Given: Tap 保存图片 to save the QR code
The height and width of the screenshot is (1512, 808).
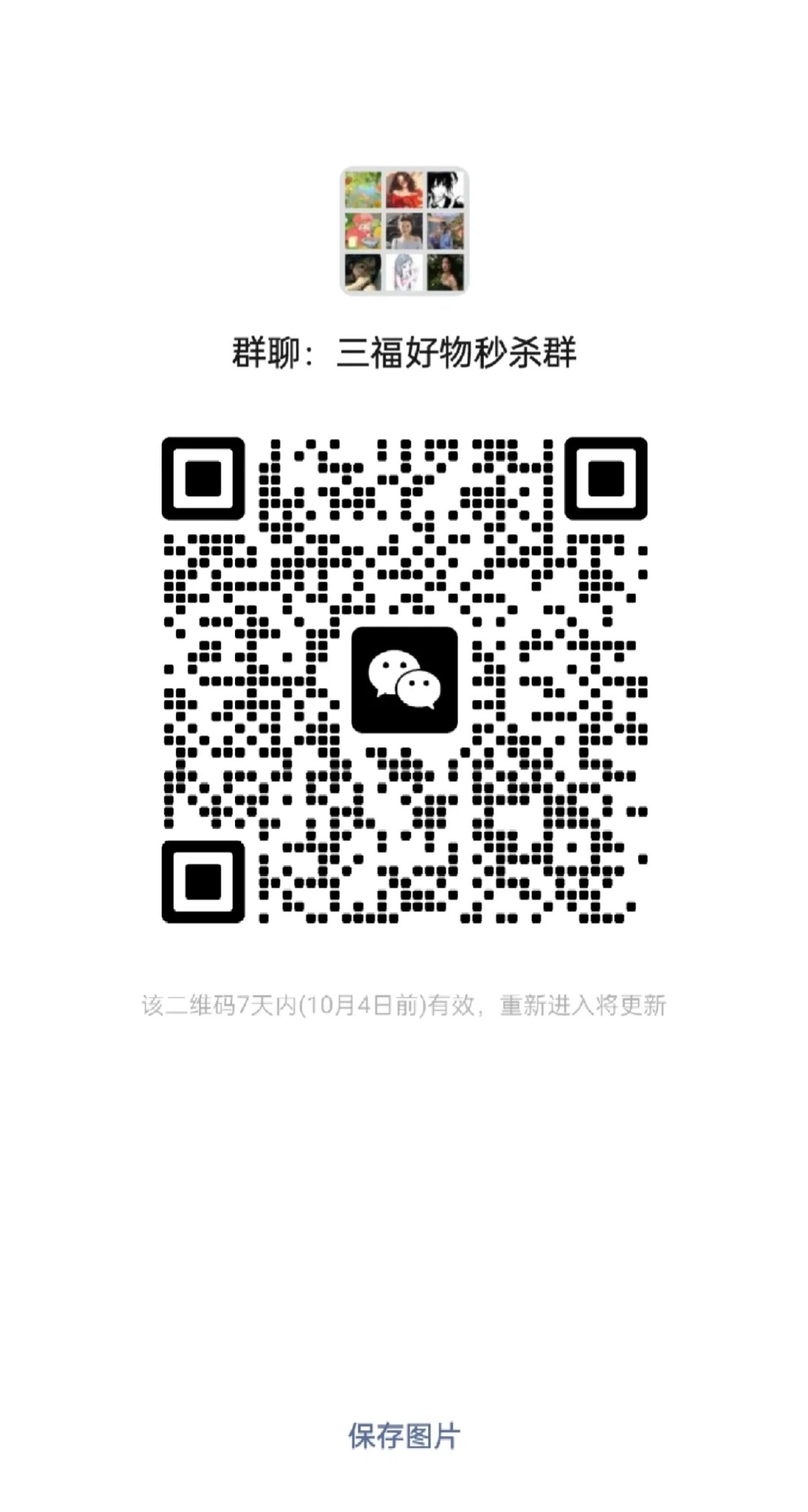Looking at the screenshot, I should click(x=404, y=1436).
